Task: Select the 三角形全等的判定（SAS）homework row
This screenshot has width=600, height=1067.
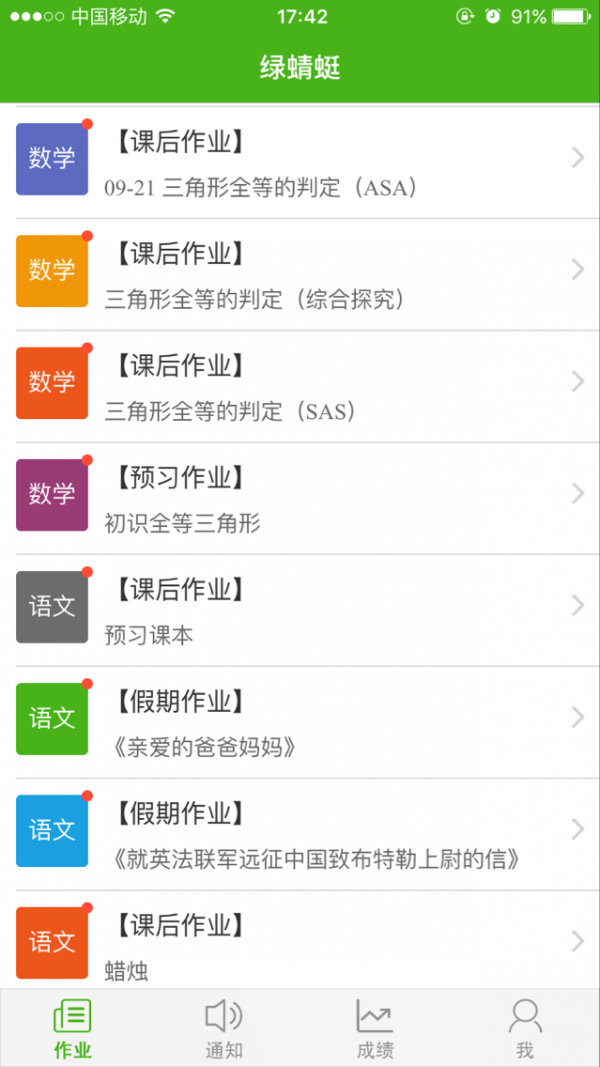Action: [300, 384]
